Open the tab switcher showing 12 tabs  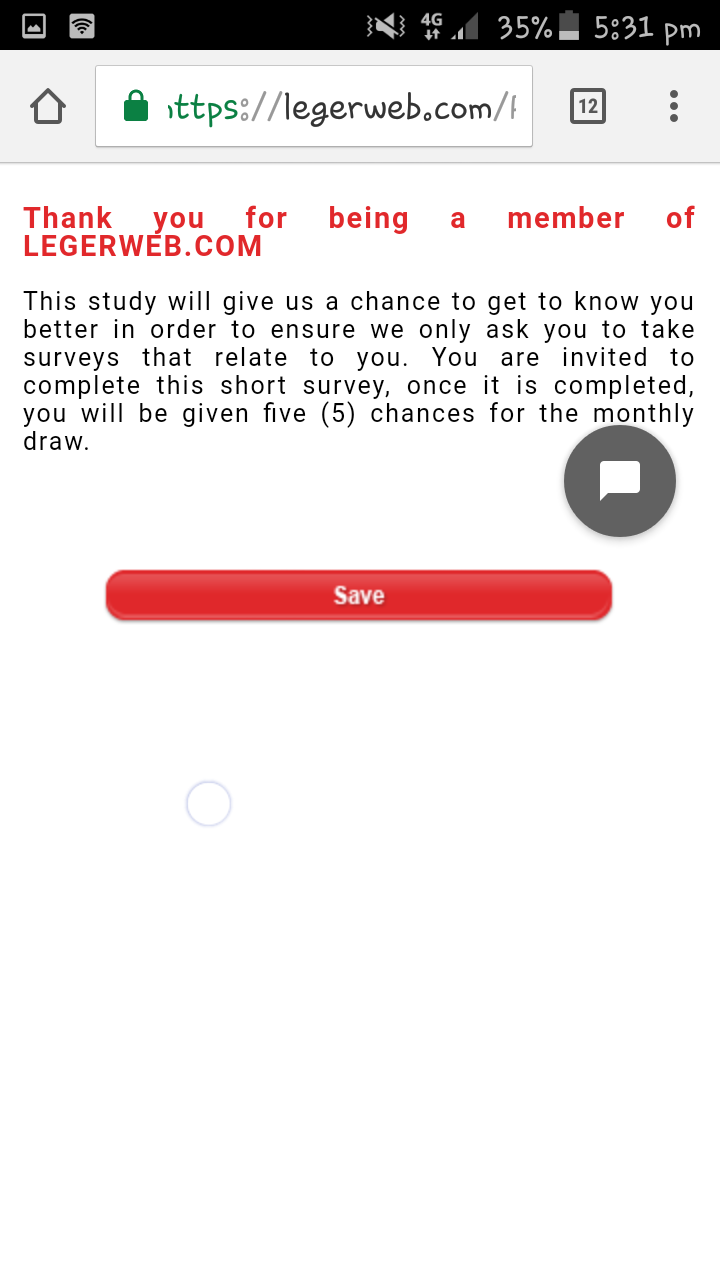(588, 106)
